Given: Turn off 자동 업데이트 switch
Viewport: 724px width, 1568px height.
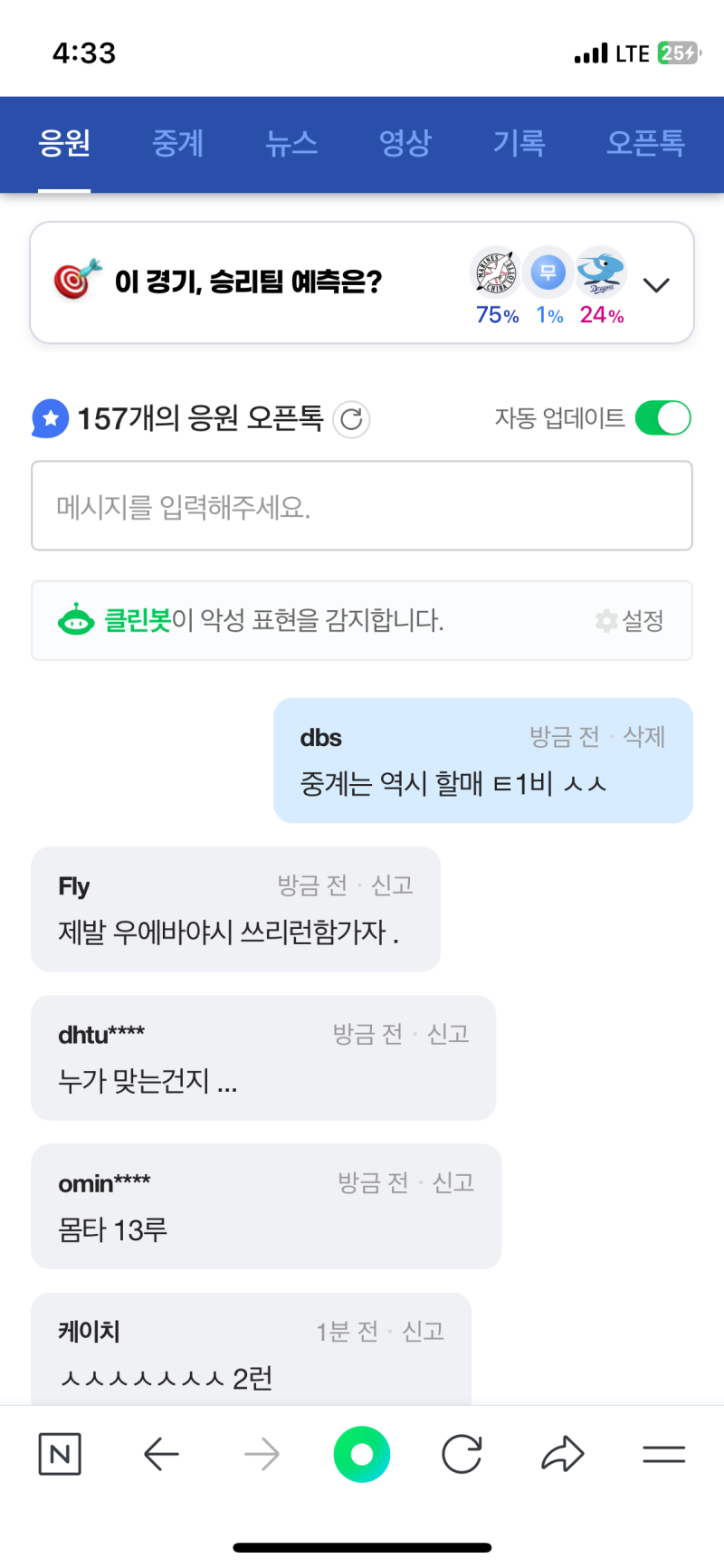Looking at the screenshot, I should pos(662,418).
